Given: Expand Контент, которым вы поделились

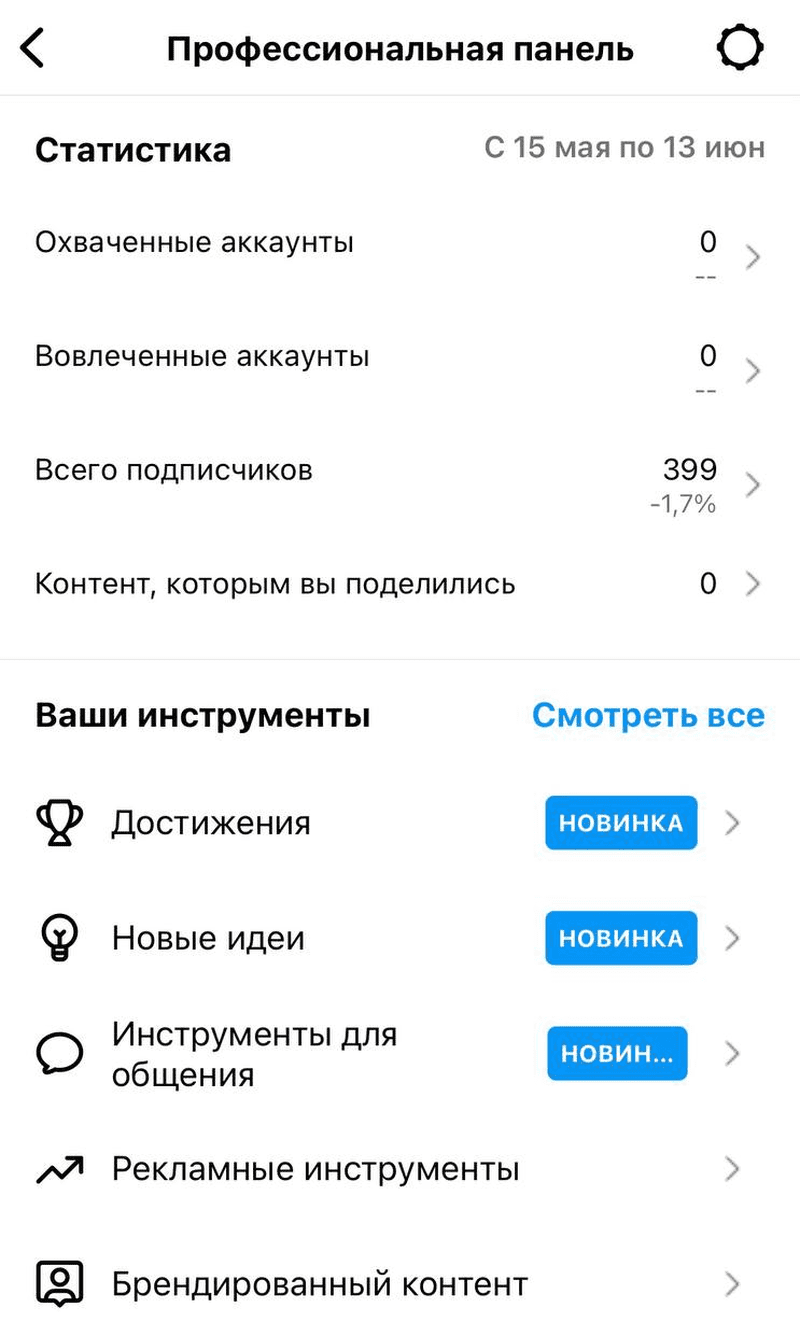Looking at the screenshot, I should point(755,583).
